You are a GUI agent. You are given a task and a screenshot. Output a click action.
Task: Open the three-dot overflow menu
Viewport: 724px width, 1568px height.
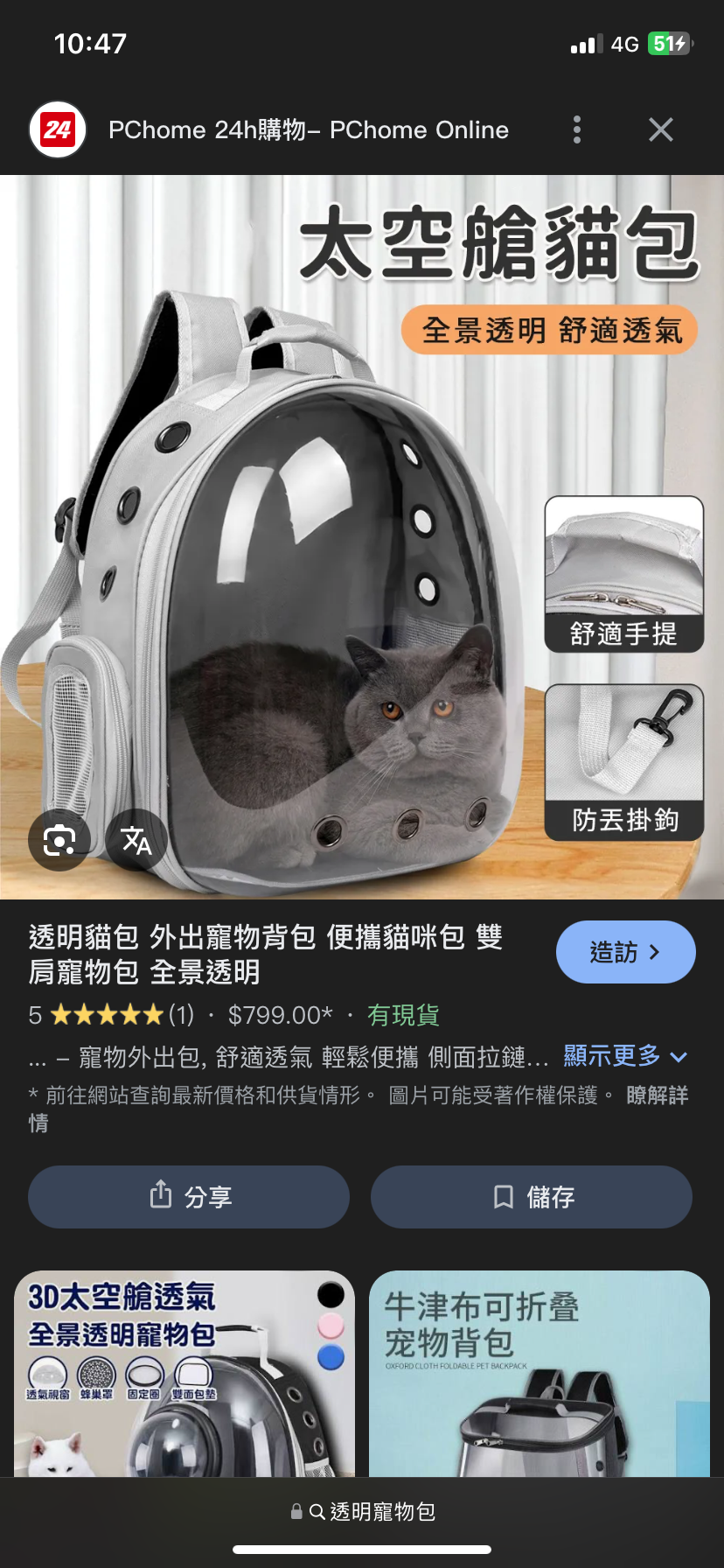[576, 129]
